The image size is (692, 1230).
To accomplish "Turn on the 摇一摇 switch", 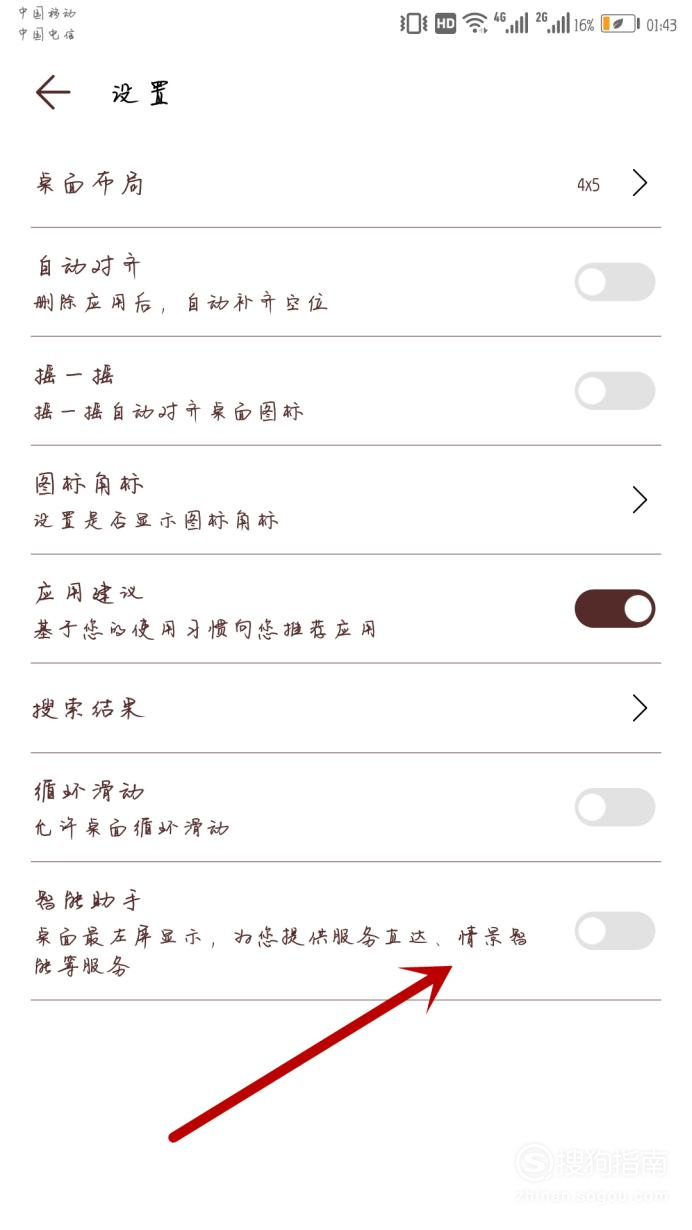I will click(x=614, y=391).
